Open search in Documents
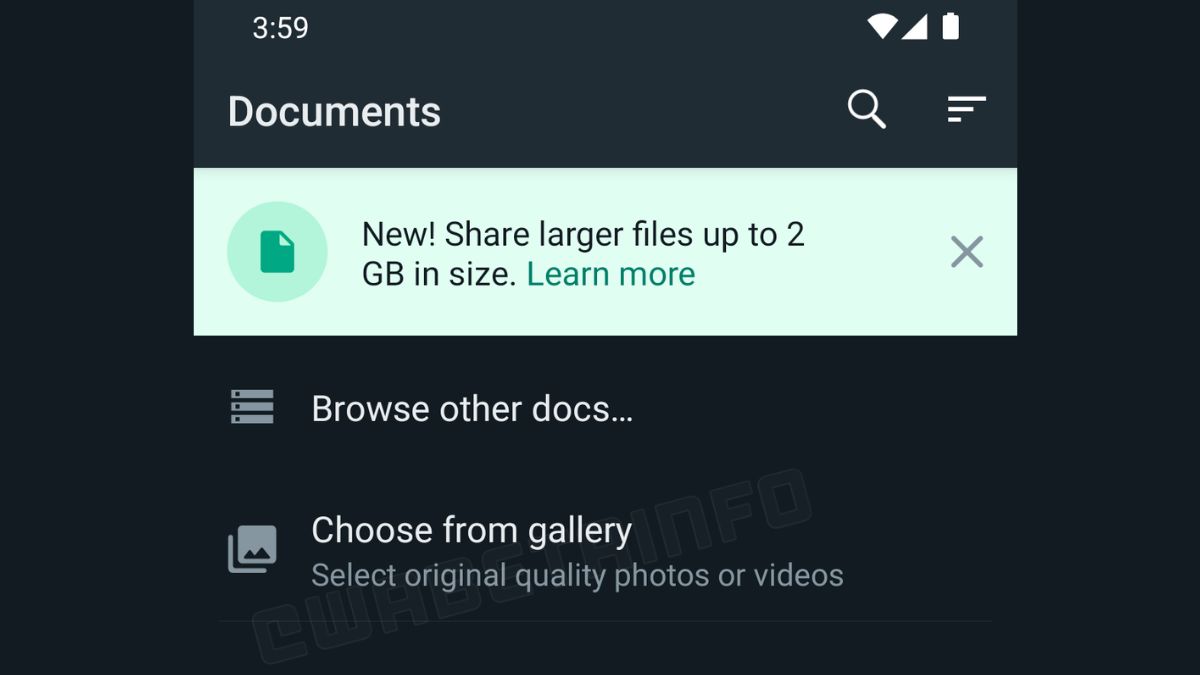The height and width of the screenshot is (675, 1200). (x=866, y=109)
